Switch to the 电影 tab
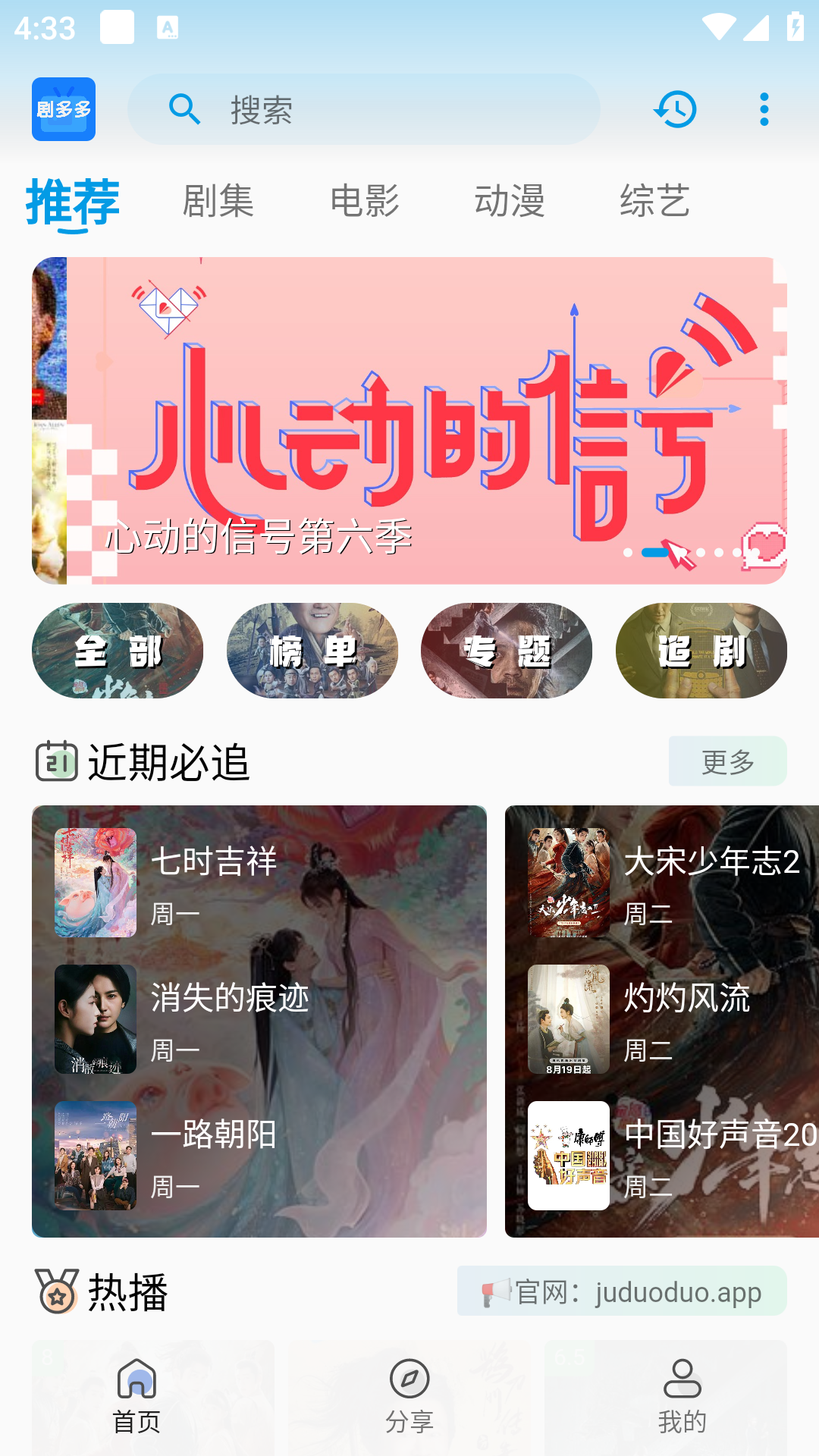Viewport: 819px width, 1456px height. coord(365,202)
